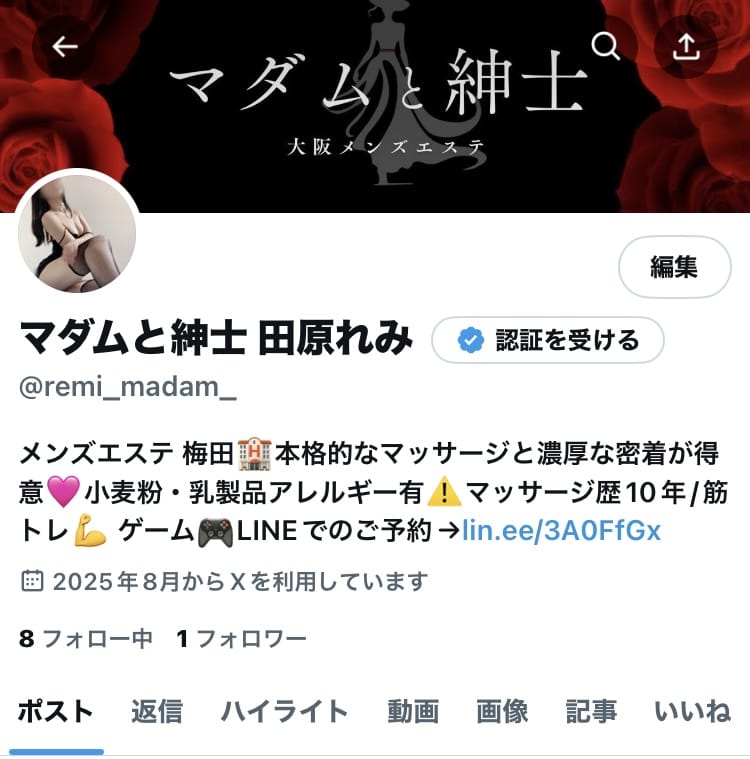Select the ポスト posts tab
The height and width of the screenshot is (759, 750).
(x=56, y=711)
